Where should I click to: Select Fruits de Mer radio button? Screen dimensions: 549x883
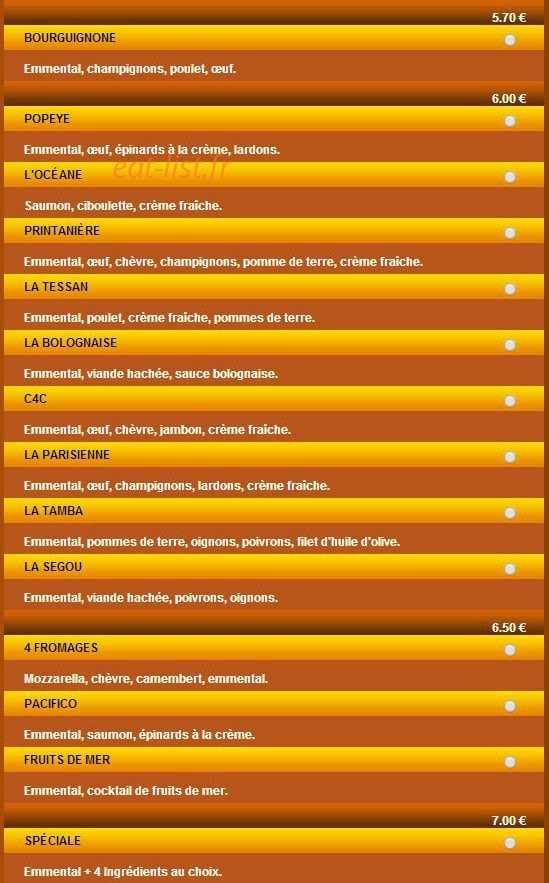click(510, 762)
